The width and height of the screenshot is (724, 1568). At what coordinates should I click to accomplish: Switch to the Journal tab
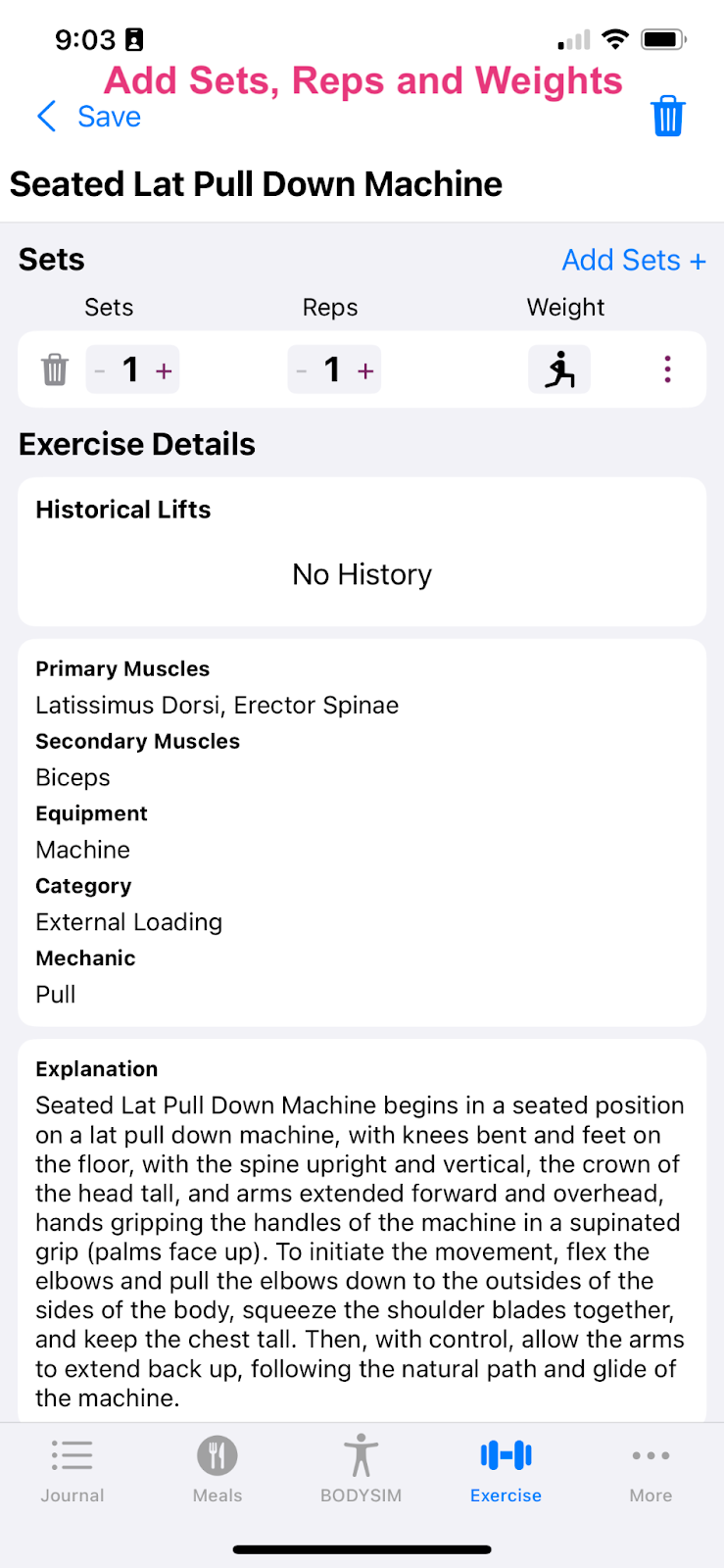pyautogui.click(x=72, y=1470)
